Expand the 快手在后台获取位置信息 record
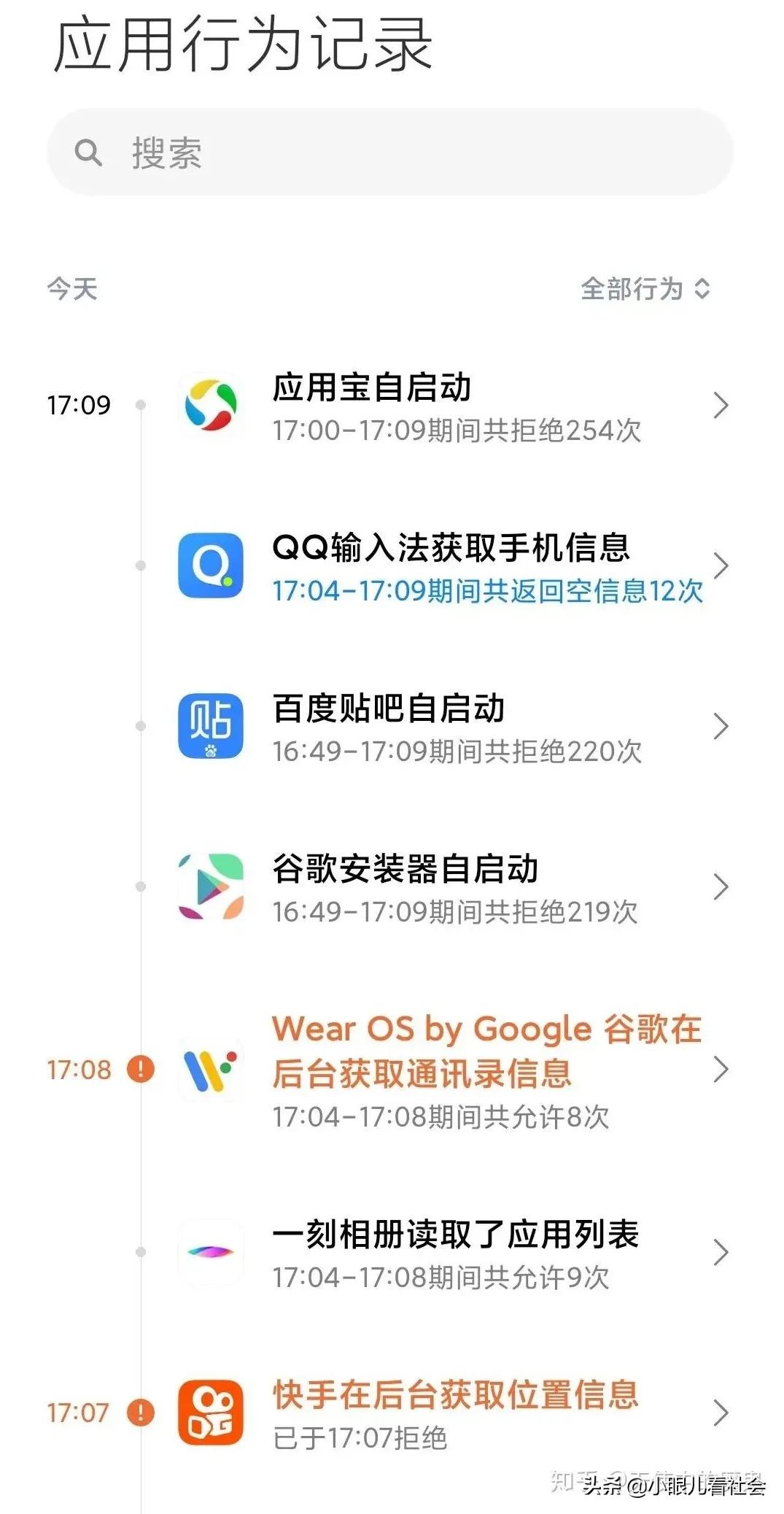The image size is (784, 1514). (722, 1413)
